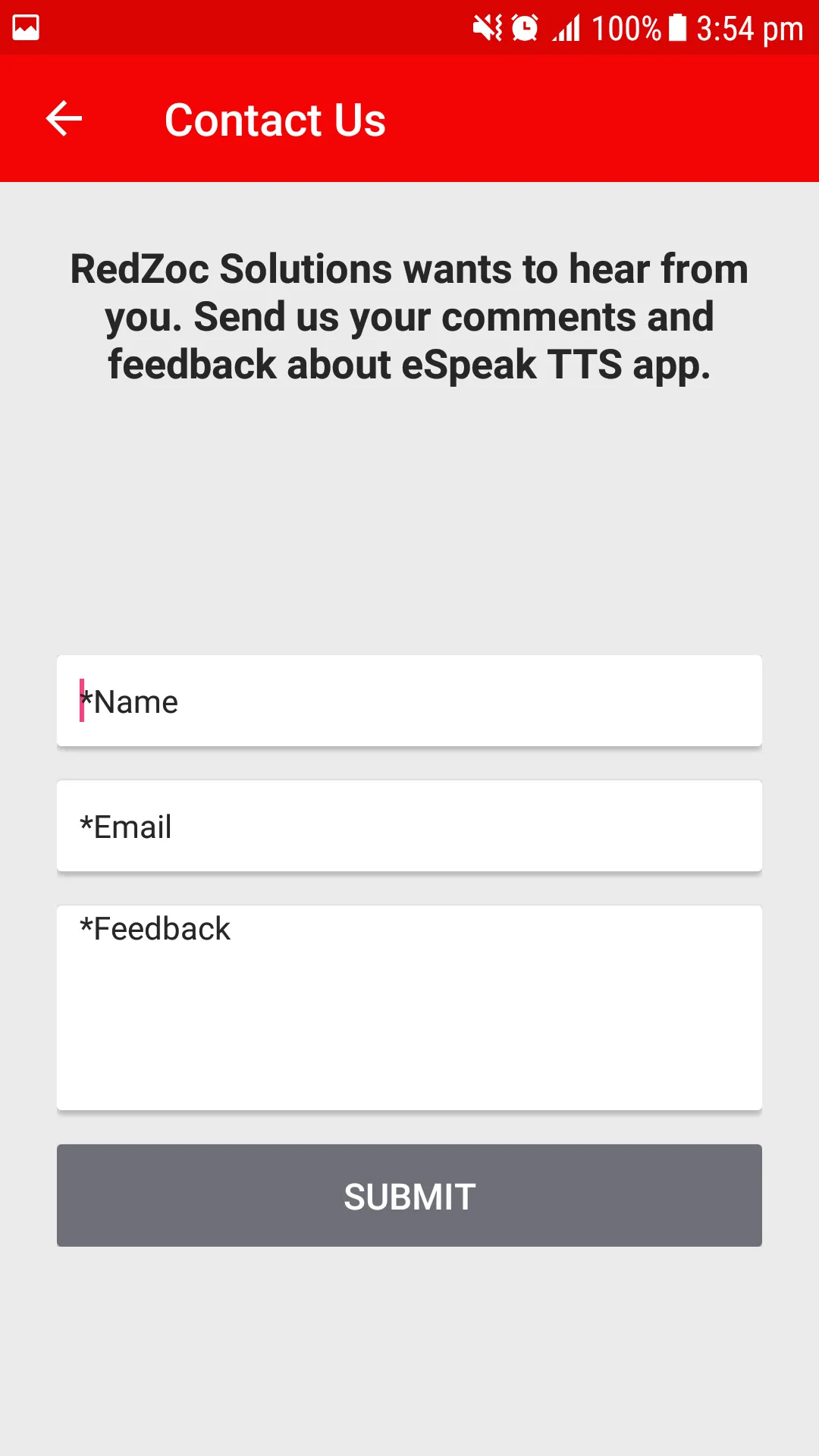Click the alarm clock status icon

coord(524,27)
